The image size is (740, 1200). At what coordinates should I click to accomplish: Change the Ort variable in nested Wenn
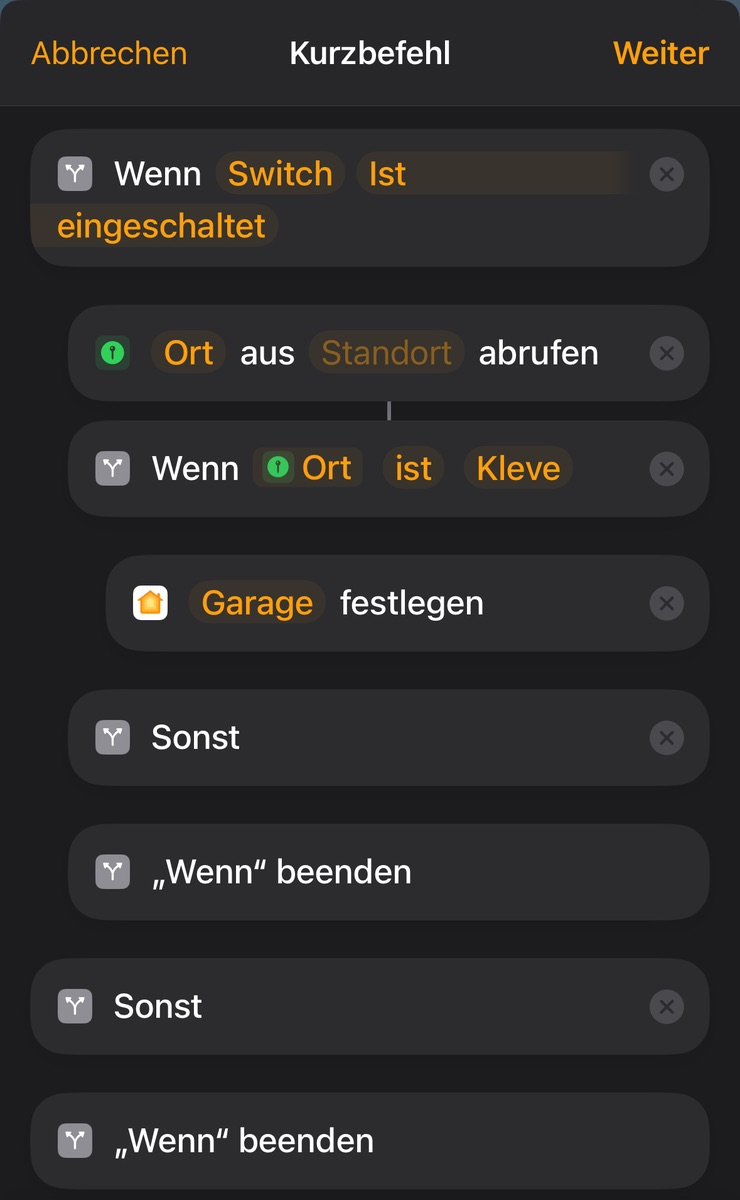point(308,468)
